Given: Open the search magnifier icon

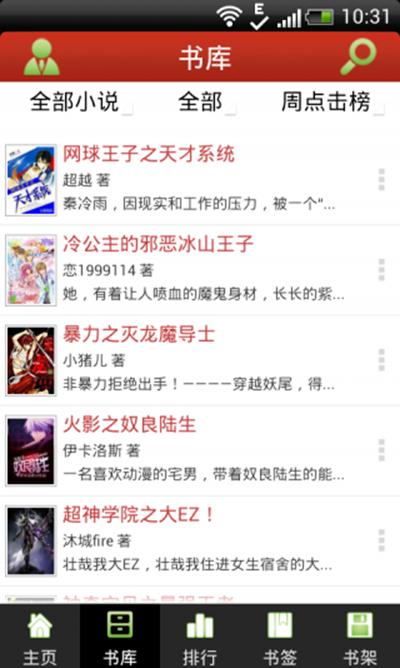Looking at the screenshot, I should (358, 57).
